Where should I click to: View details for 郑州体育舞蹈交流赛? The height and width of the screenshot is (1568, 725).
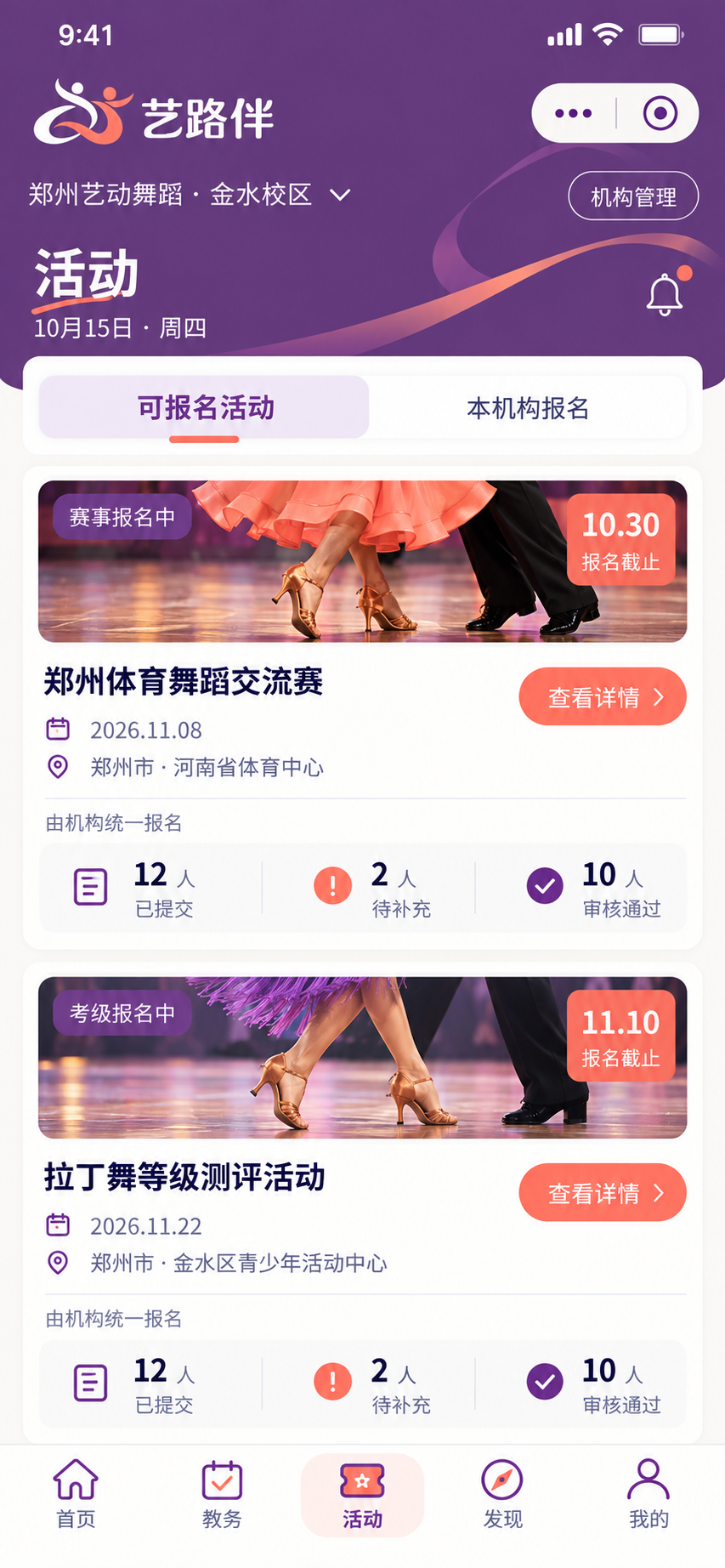[603, 697]
